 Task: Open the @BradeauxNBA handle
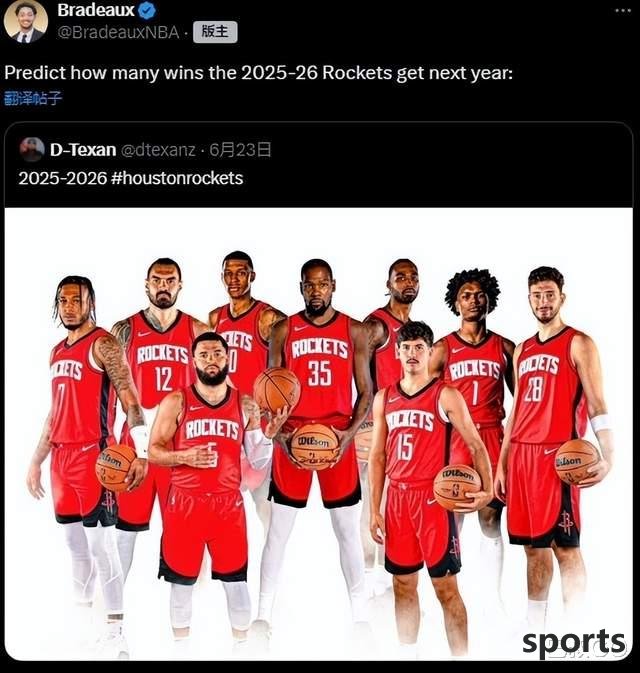tap(117, 32)
